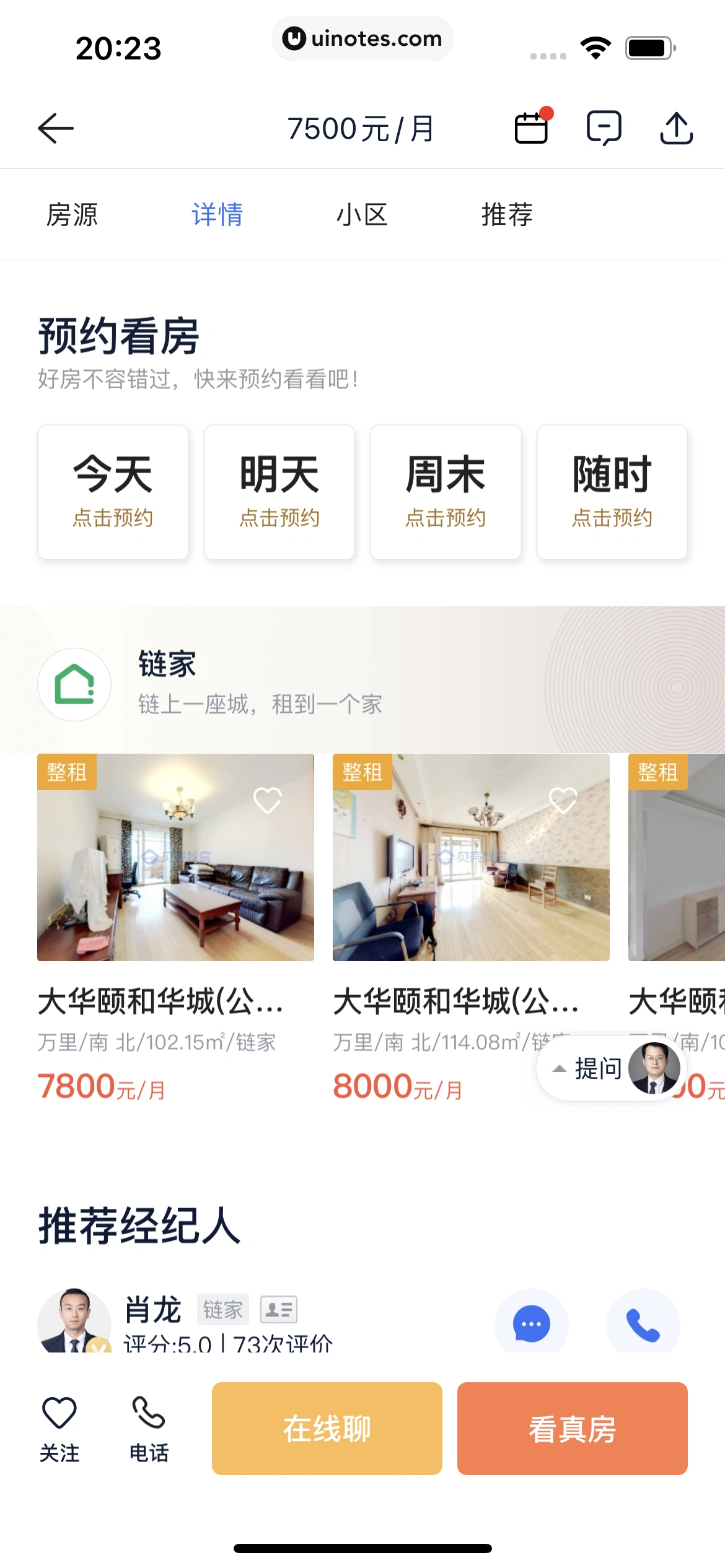
Task: Select 随时 viewing appointment
Action: (612, 492)
